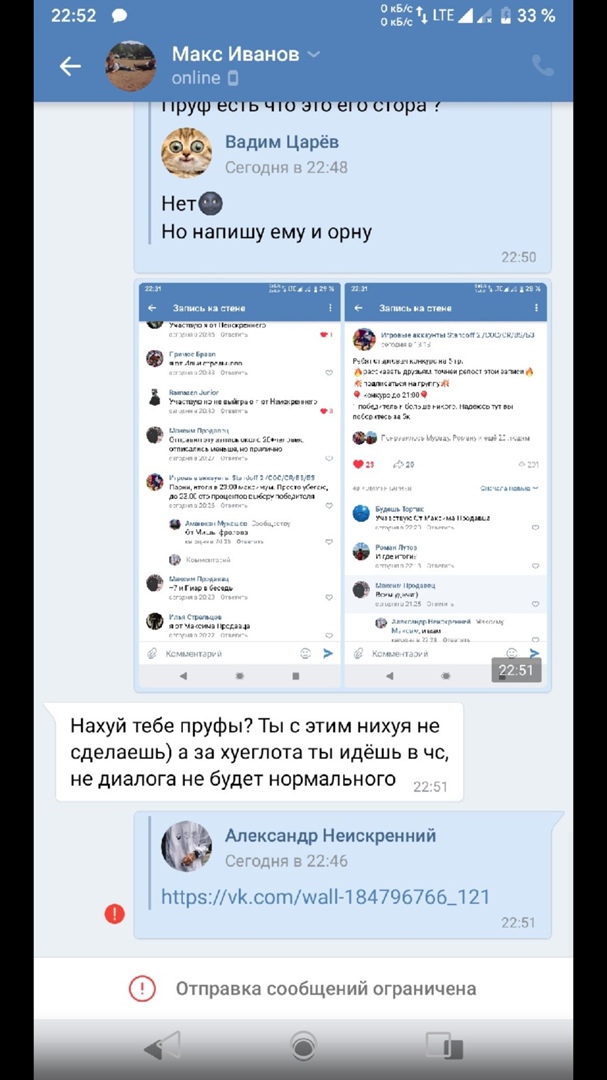Expand the Макс Иванов chat dropdown
The height and width of the screenshot is (1080, 607).
point(314,54)
